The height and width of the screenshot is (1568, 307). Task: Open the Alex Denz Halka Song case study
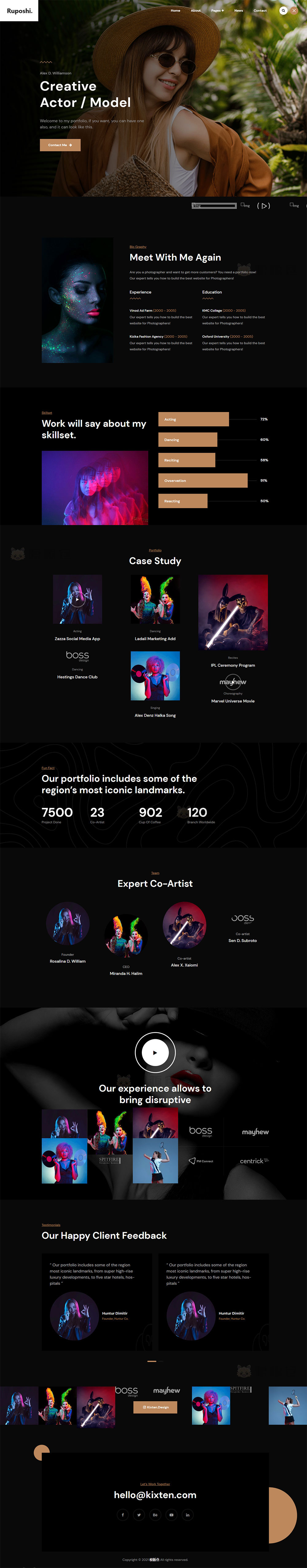click(155, 715)
